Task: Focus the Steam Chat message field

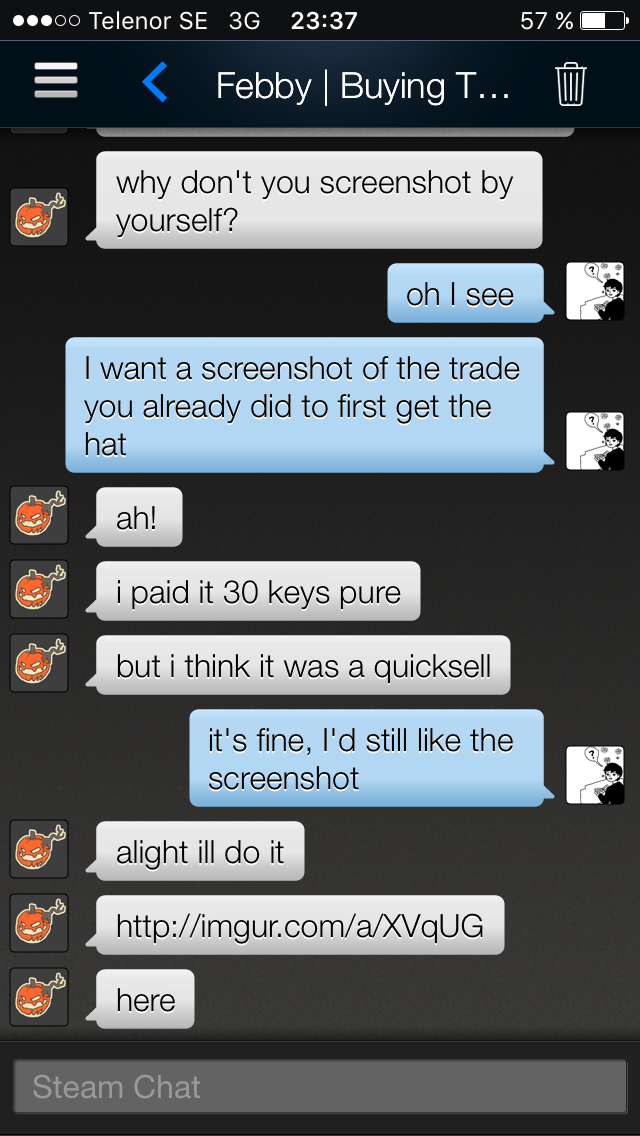Action: (319, 1087)
